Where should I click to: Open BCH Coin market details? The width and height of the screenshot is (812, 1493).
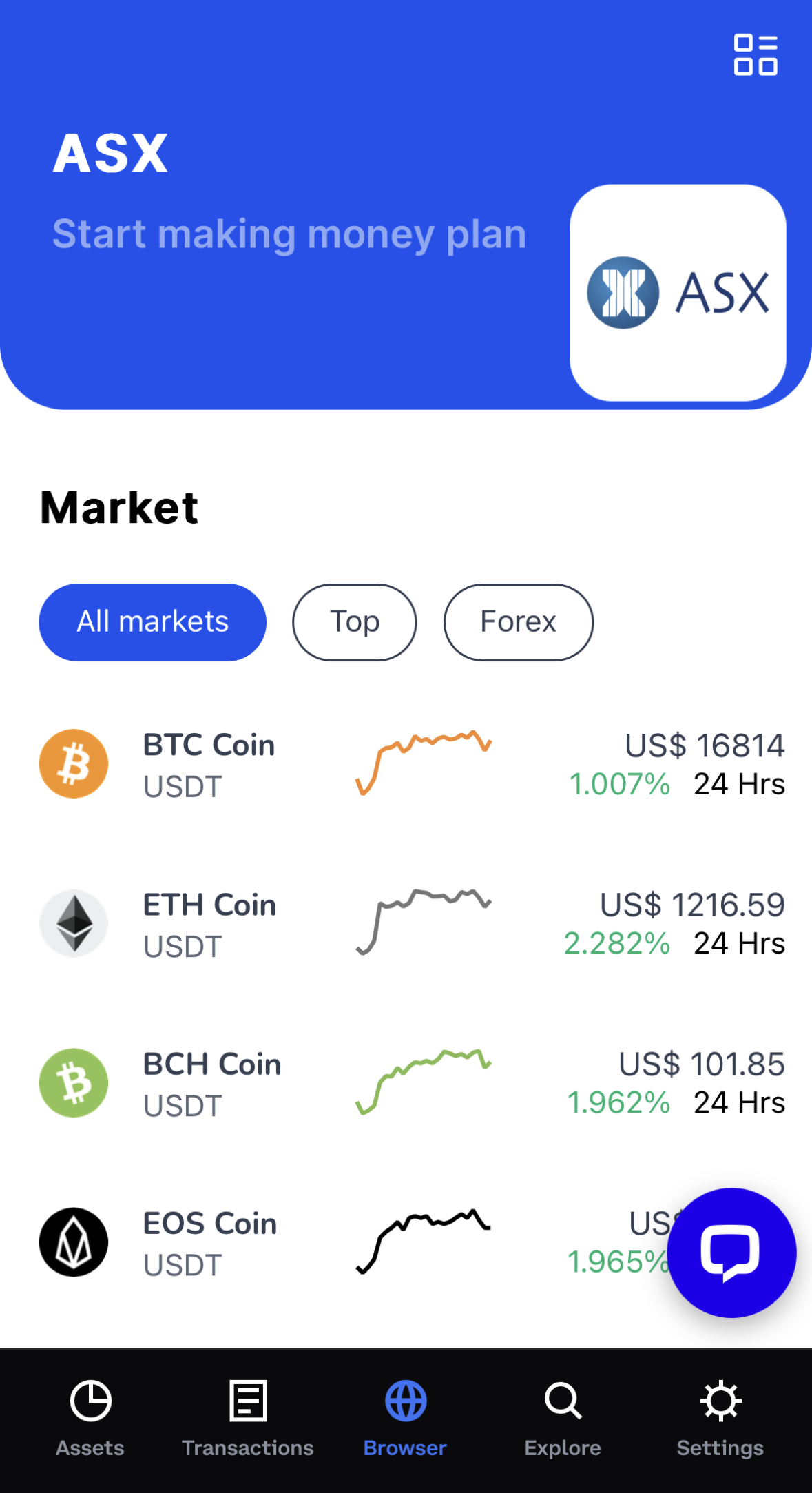pyautogui.click(x=211, y=1083)
